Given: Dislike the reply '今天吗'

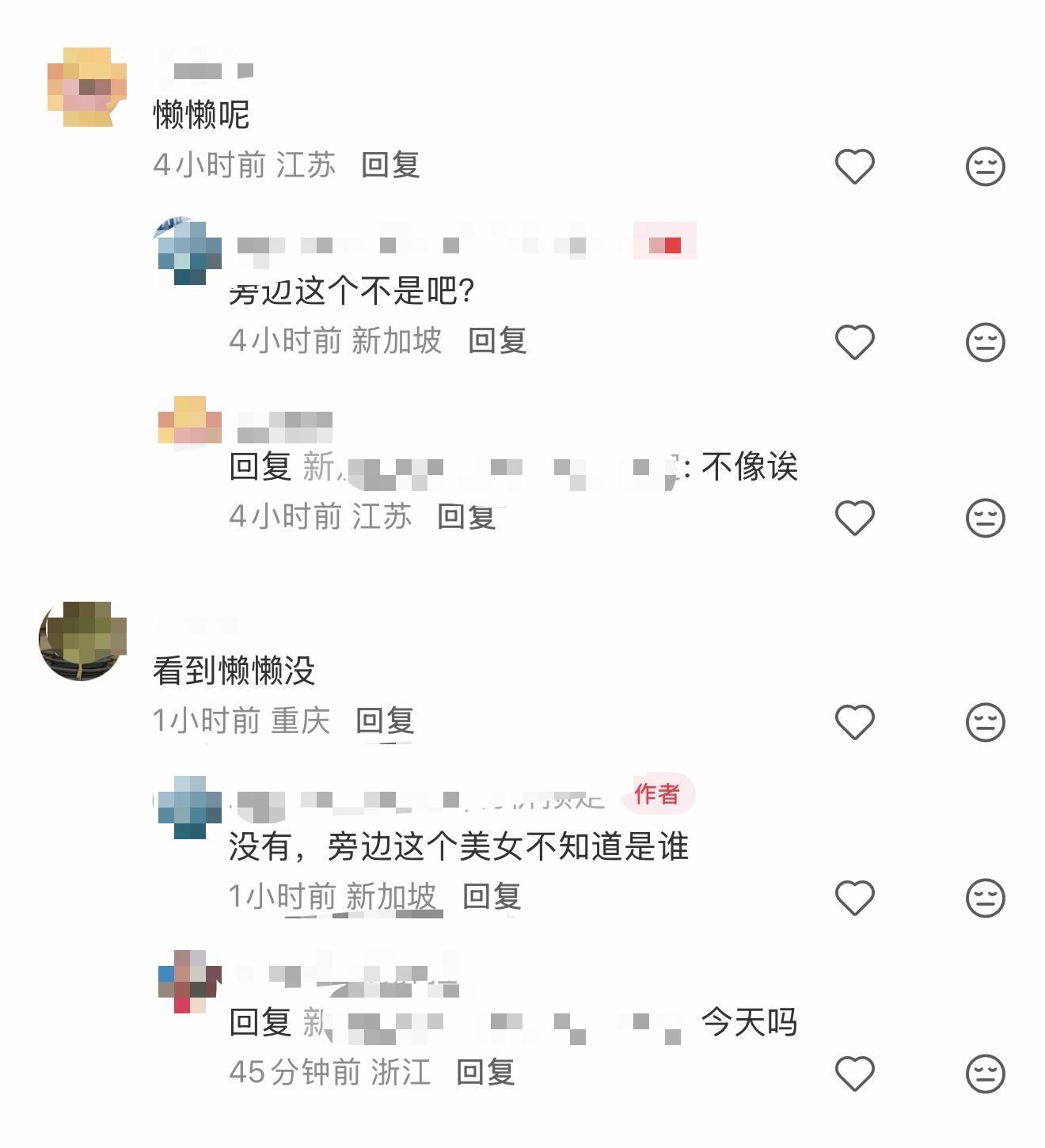Looking at the screenshot, I should click(x=985, y=1074).
